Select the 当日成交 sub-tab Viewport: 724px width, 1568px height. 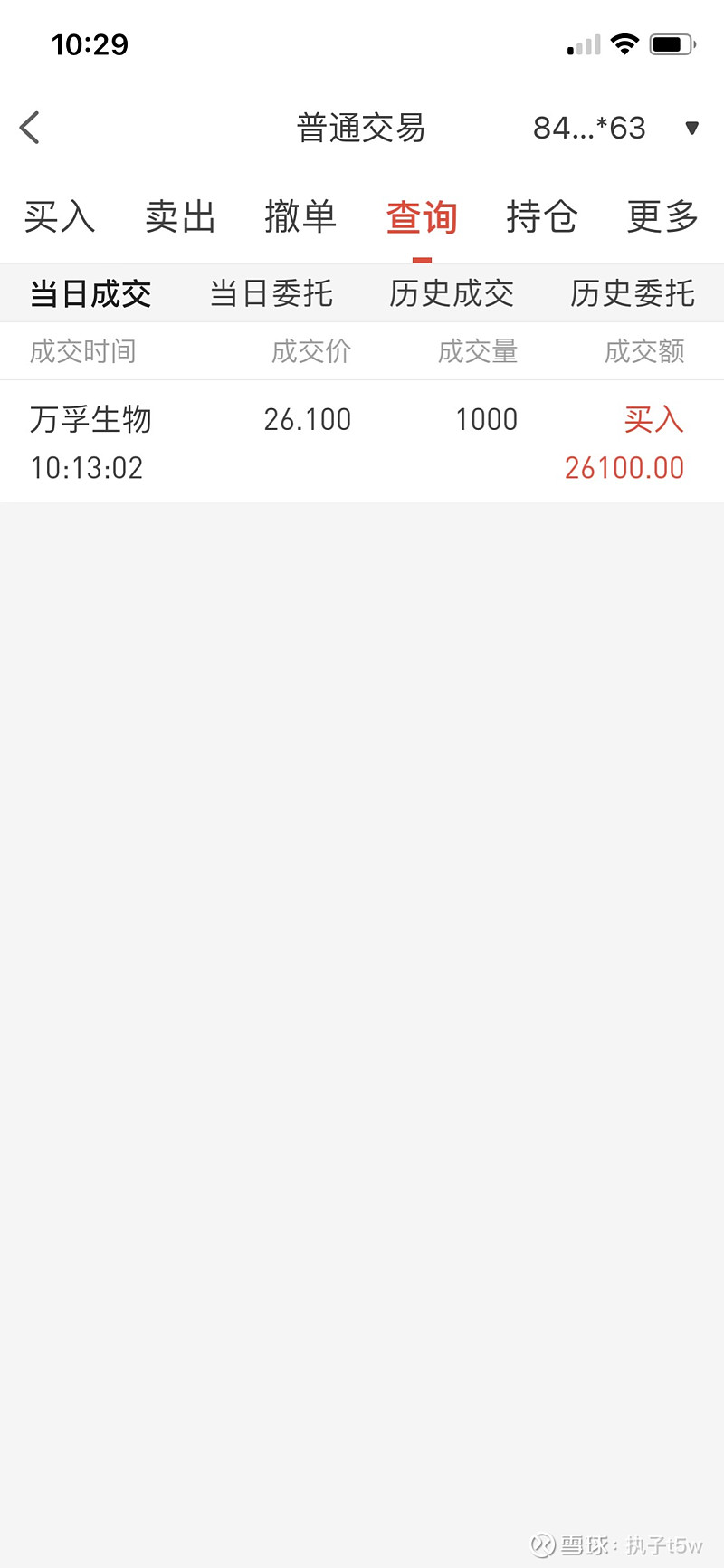point(90,293)
